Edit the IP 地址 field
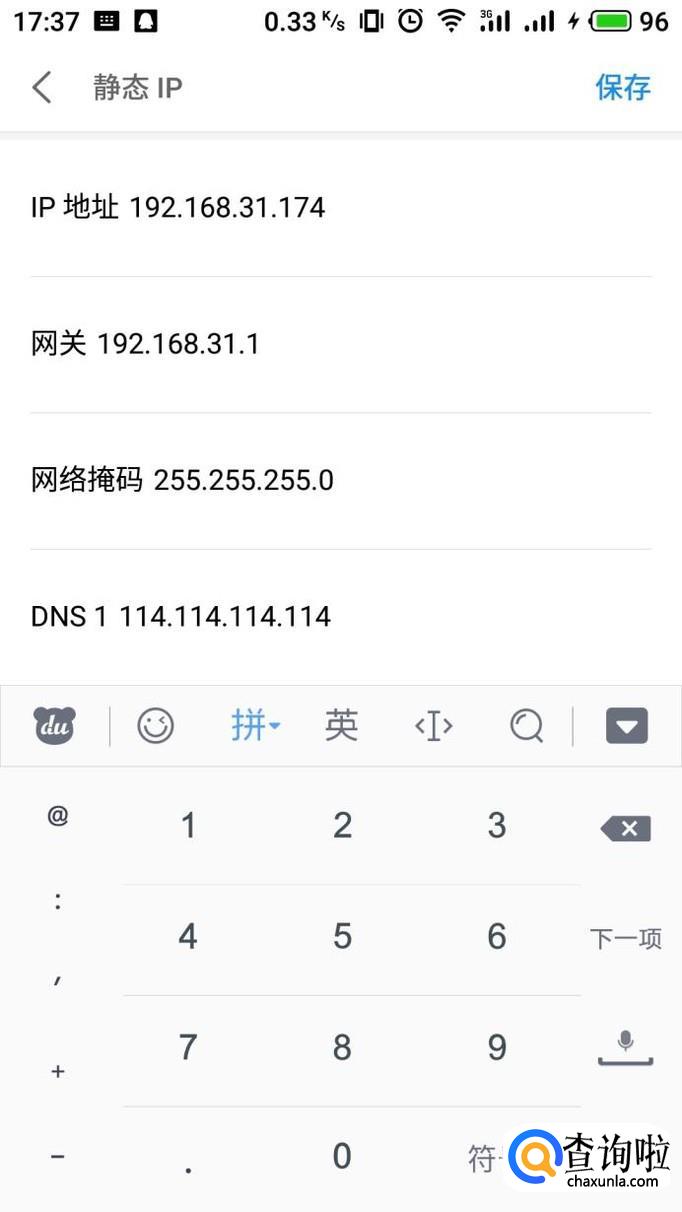The image size is (682, 1212). [340, 208]
